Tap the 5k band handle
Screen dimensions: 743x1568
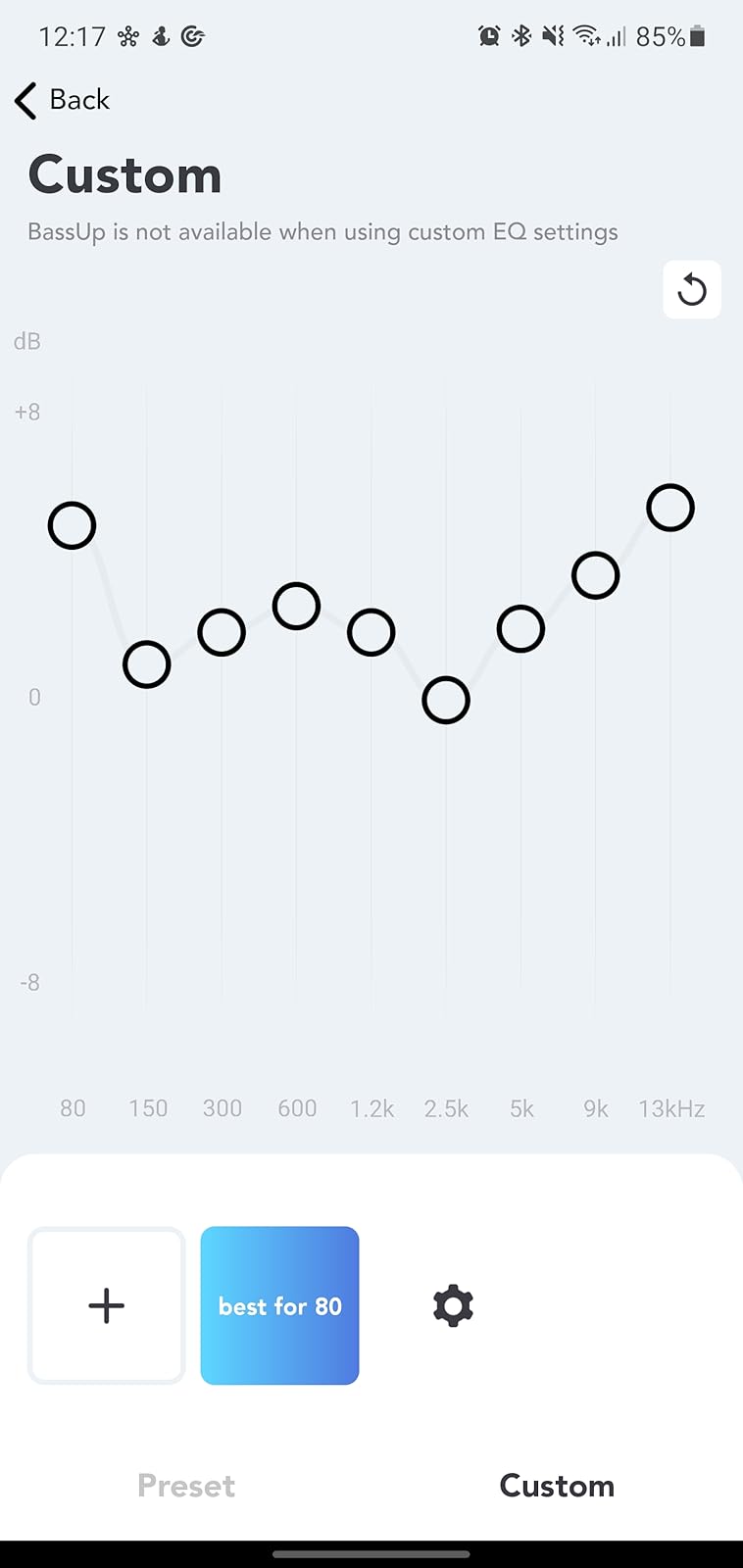point(520,629)
